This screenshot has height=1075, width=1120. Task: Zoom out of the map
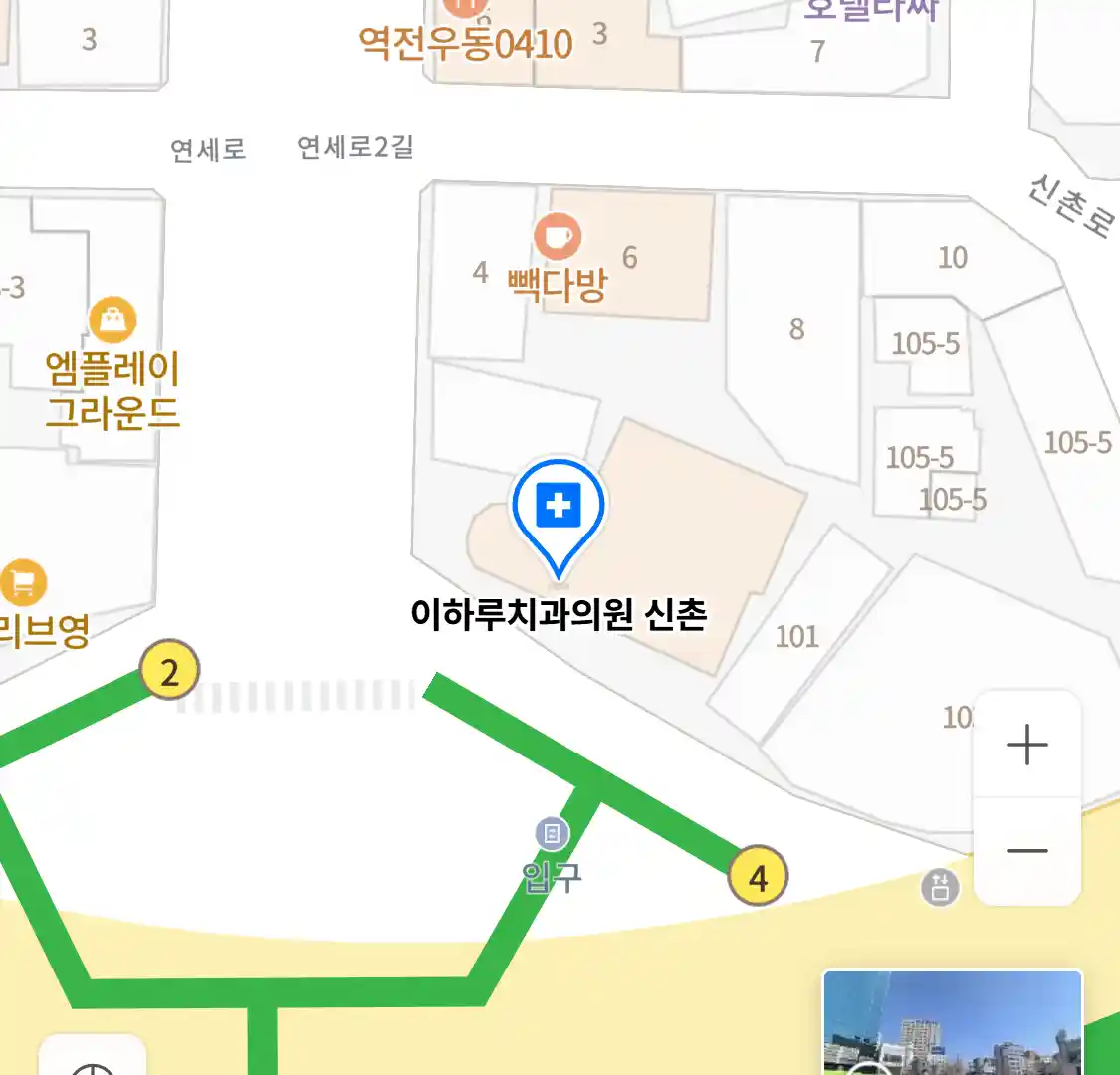pyautogui.click(x=1026, y=851)
